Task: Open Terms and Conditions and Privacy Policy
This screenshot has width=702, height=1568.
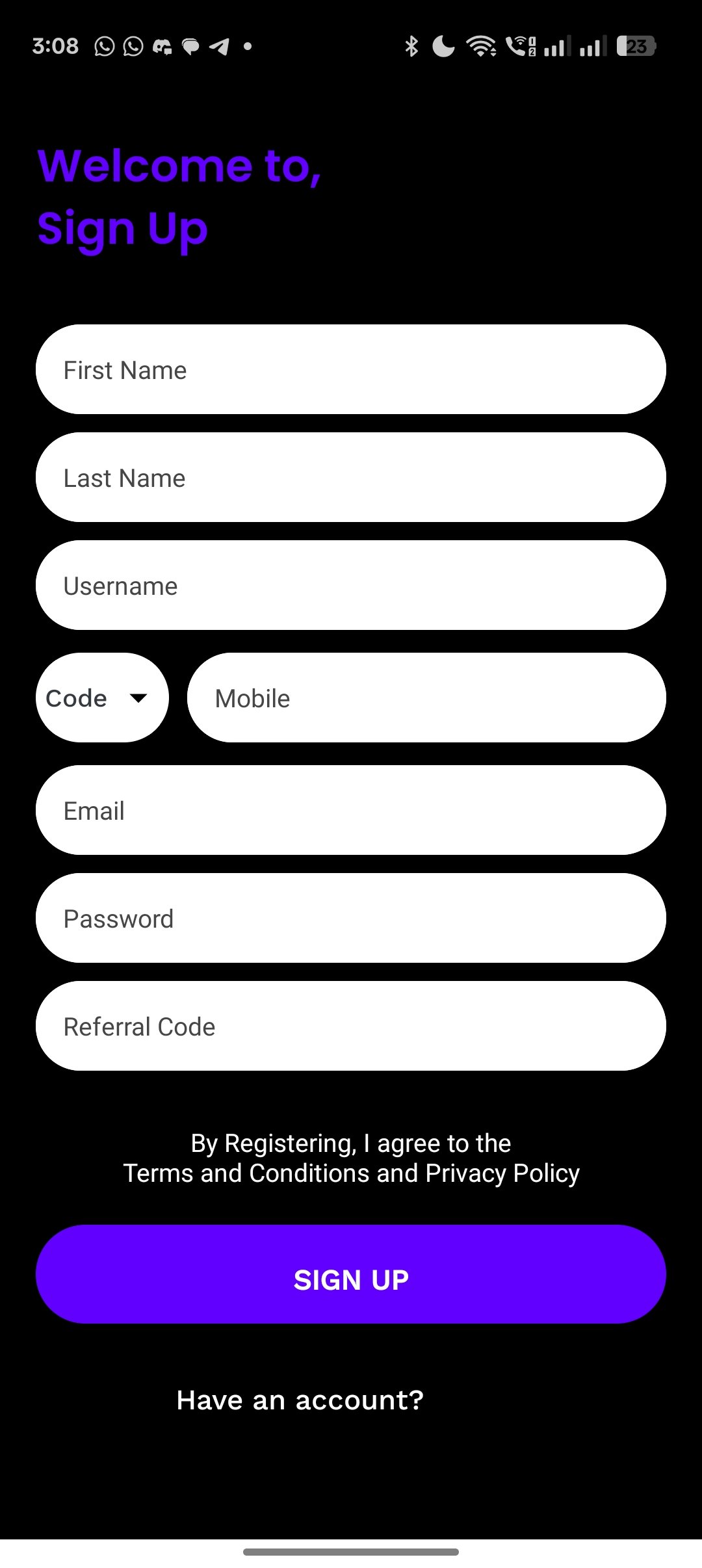Action: pos(351,1173)
